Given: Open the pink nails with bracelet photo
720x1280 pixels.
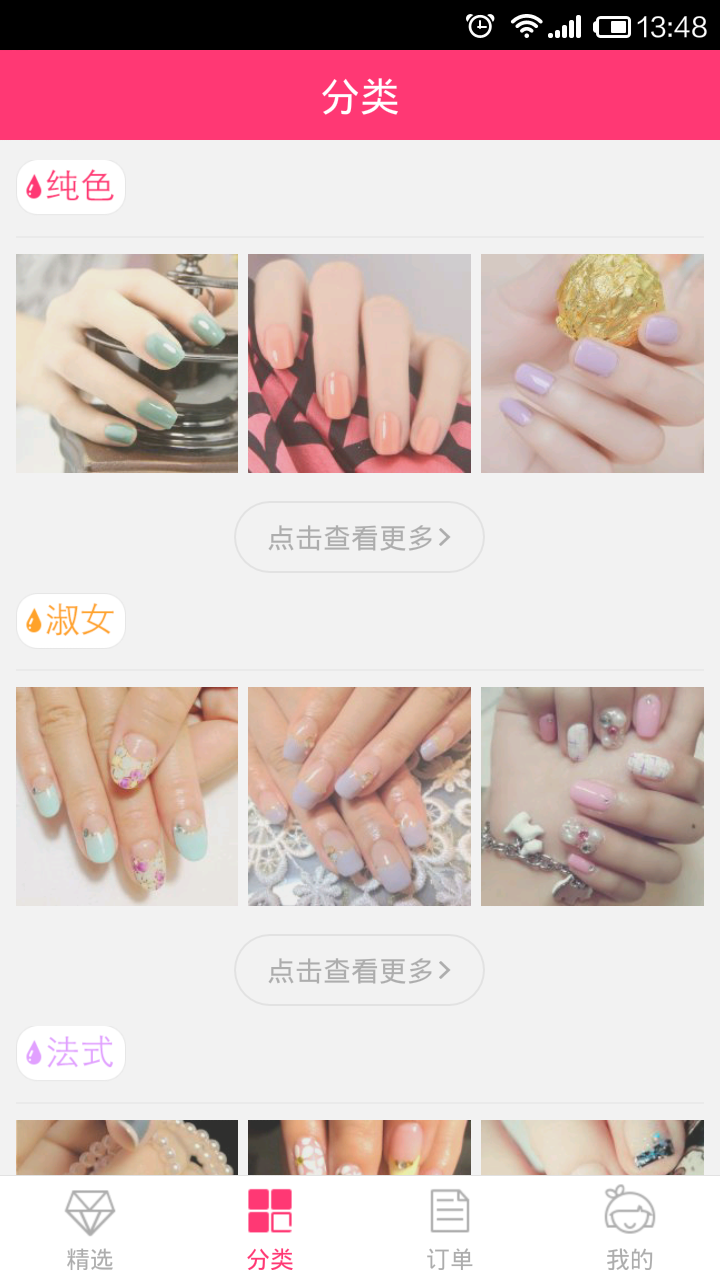Looking at the screenshot, I should point(592,796).
